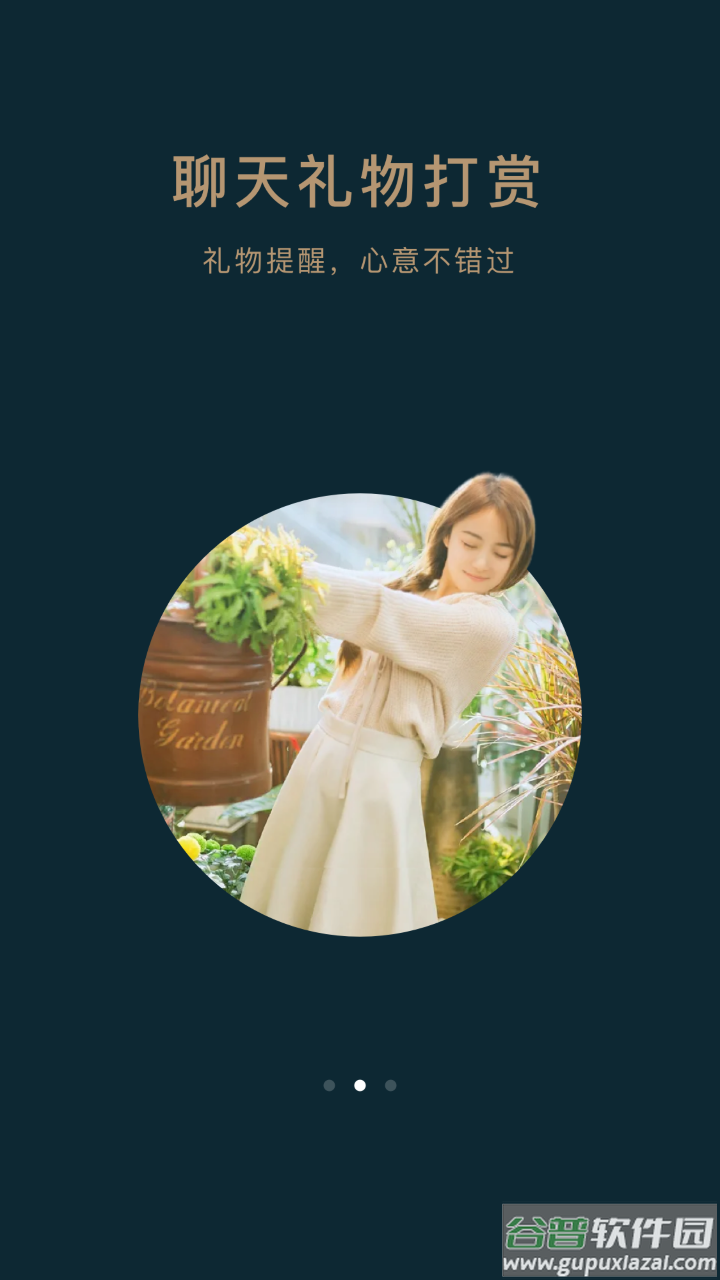Select the third page indicator dot

pos(391,1085)
